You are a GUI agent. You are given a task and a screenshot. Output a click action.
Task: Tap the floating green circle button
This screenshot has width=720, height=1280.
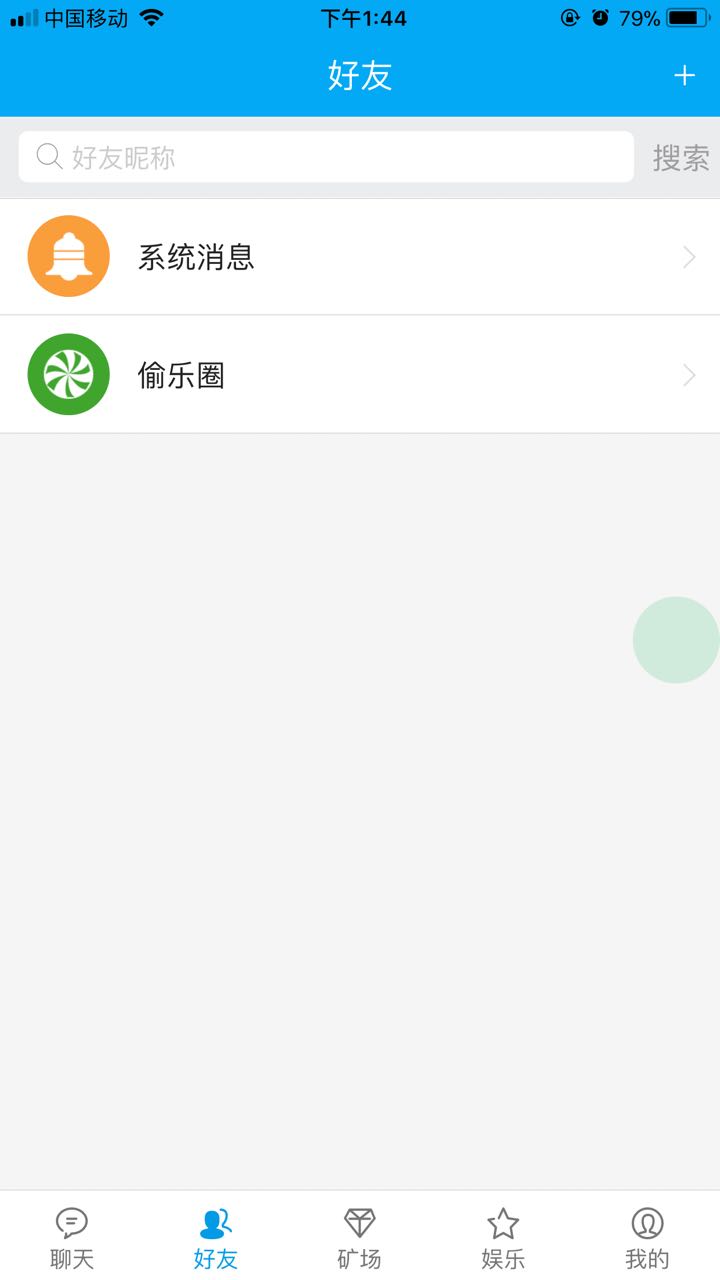[676, 640]
